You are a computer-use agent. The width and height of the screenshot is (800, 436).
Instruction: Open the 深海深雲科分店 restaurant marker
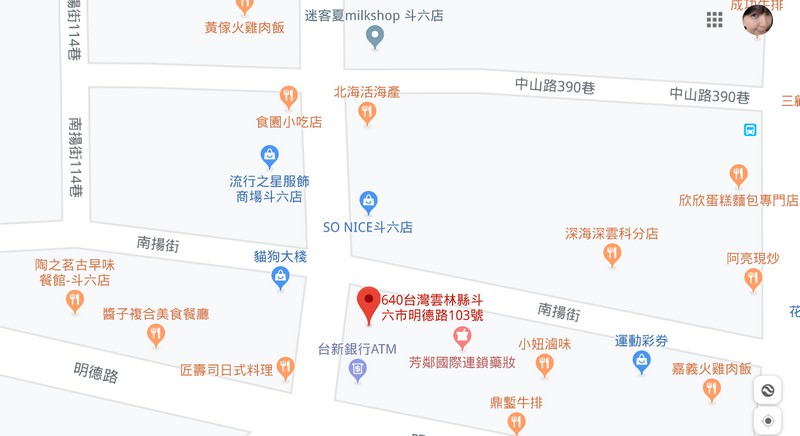click(x=612, y=255)
